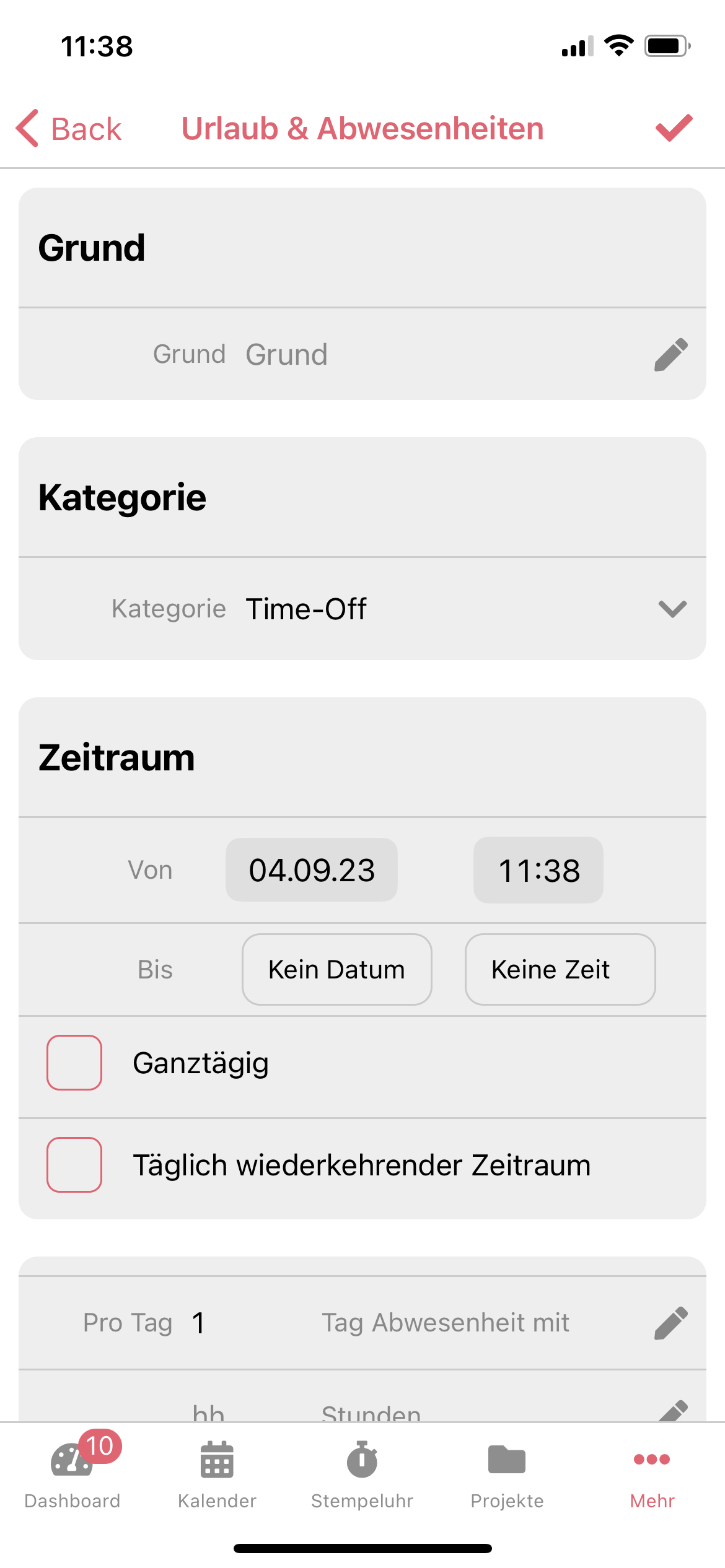The height and width of the screenshot is (1568, 725).
Task: Set an end time via Keine Zeit
Action: tap(560, 969)
